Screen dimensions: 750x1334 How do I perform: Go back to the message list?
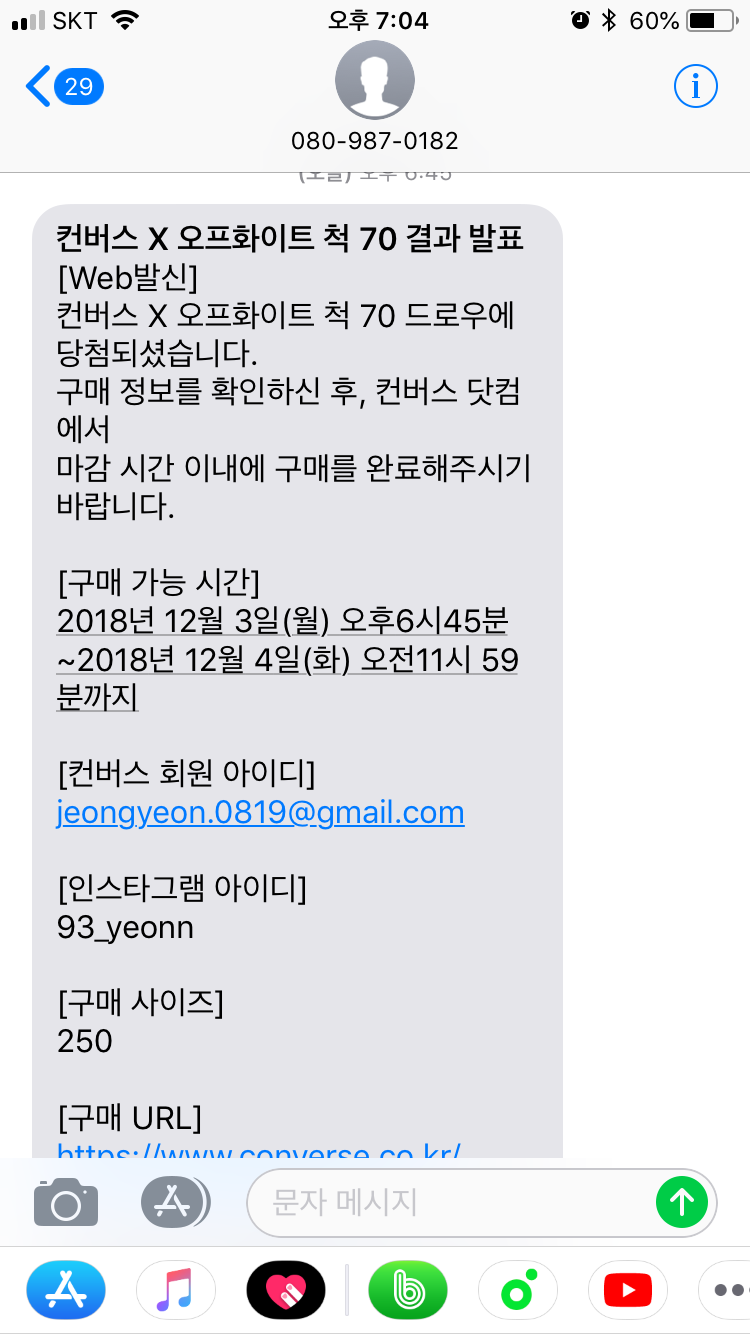[x=64, y=87]
